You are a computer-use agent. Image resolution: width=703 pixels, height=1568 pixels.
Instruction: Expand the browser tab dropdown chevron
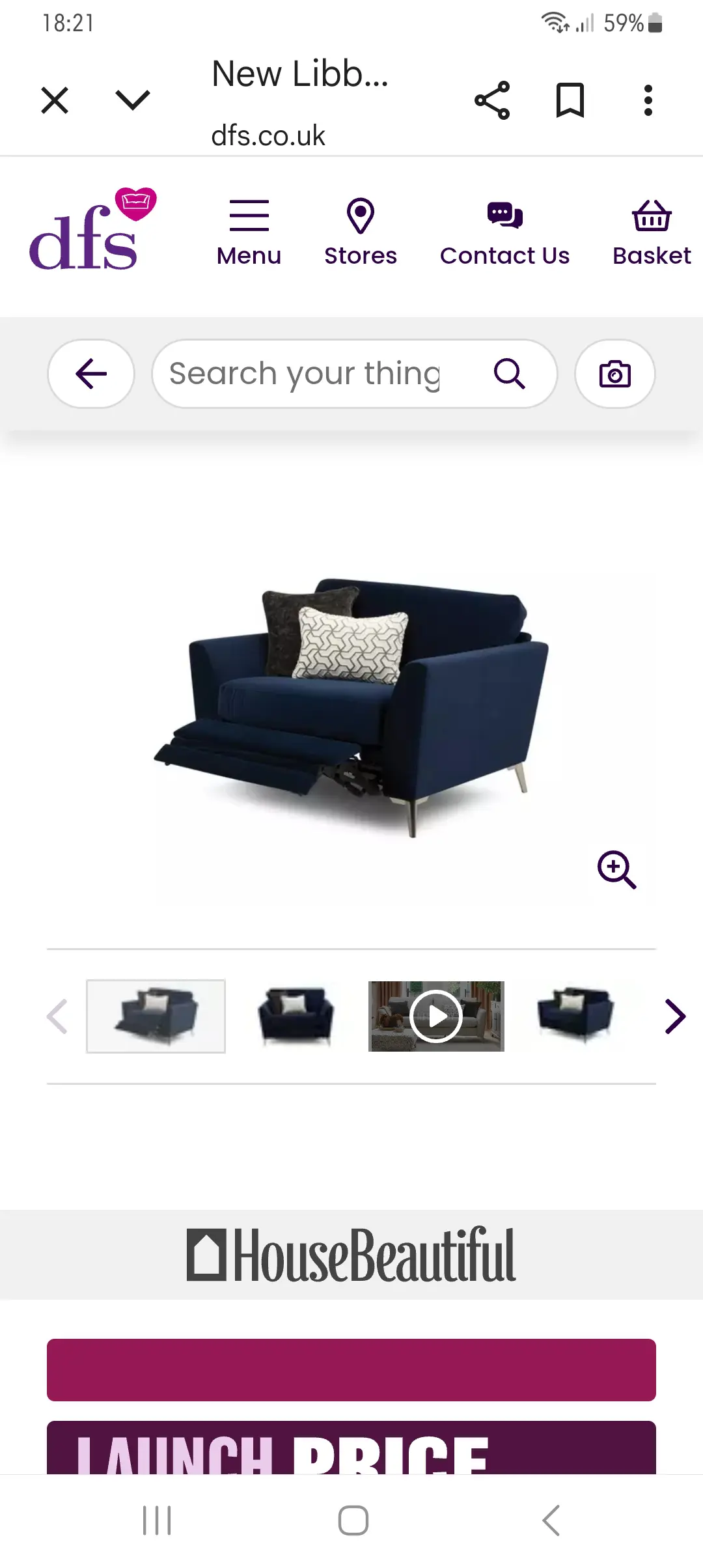[x=133, y=100]
